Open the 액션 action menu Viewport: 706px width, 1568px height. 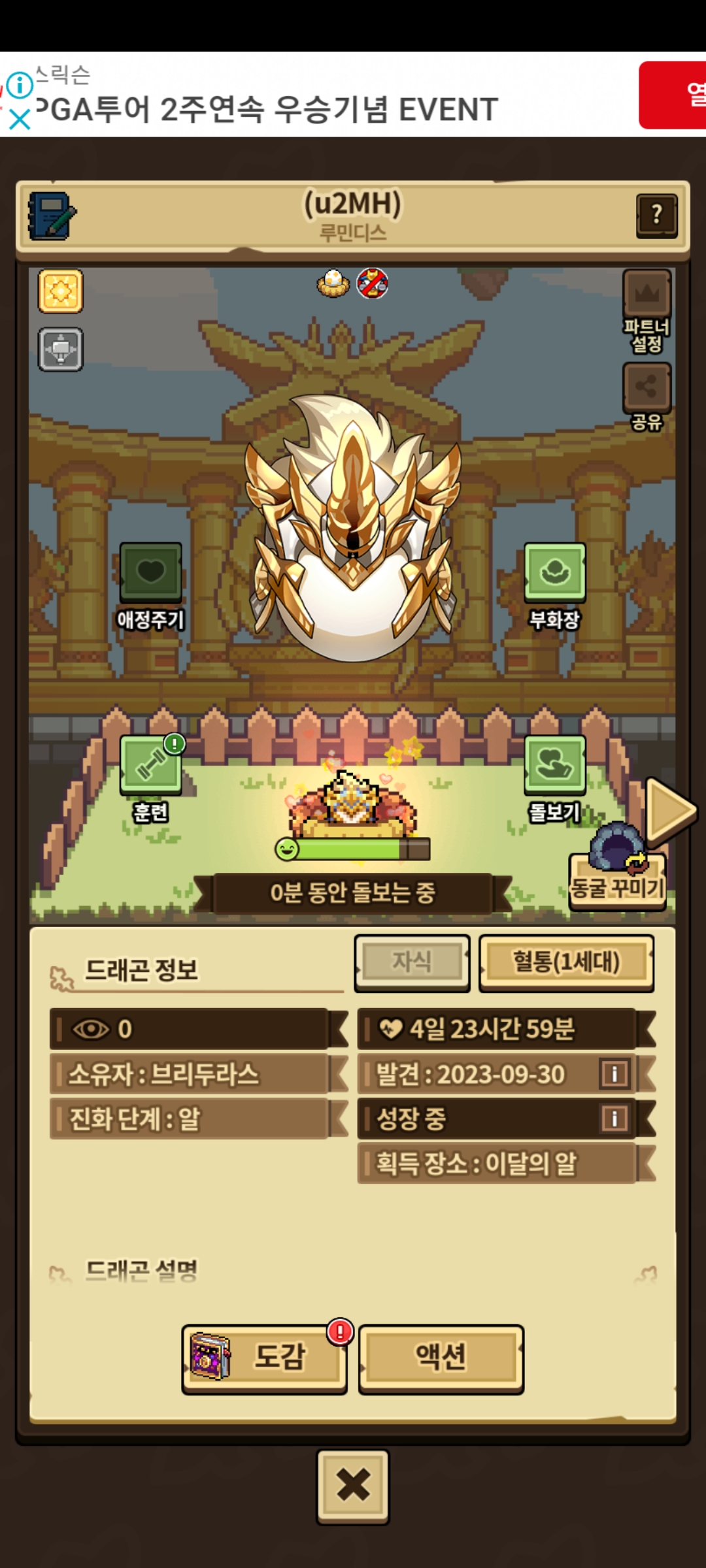click(x=441, y=1358)
